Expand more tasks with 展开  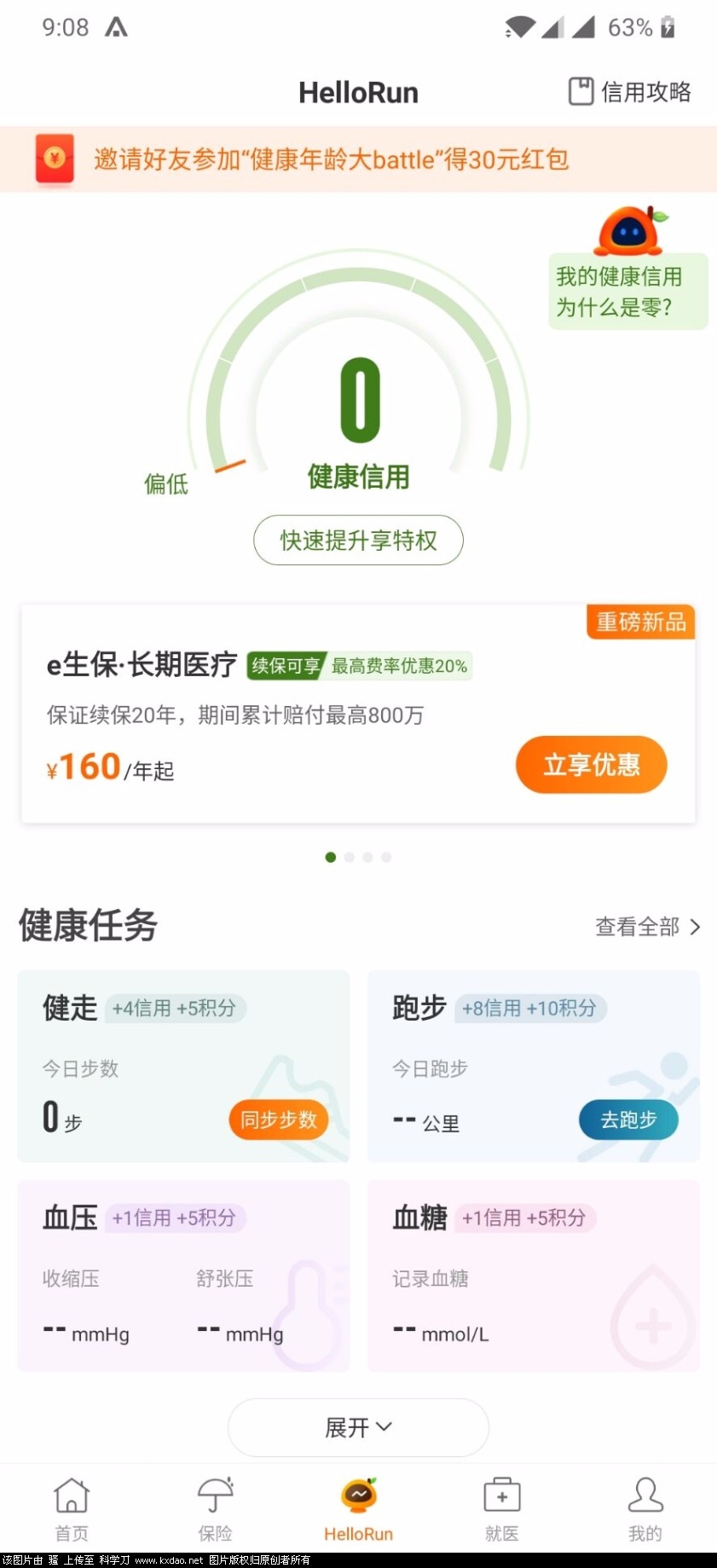pos(358,1427)
